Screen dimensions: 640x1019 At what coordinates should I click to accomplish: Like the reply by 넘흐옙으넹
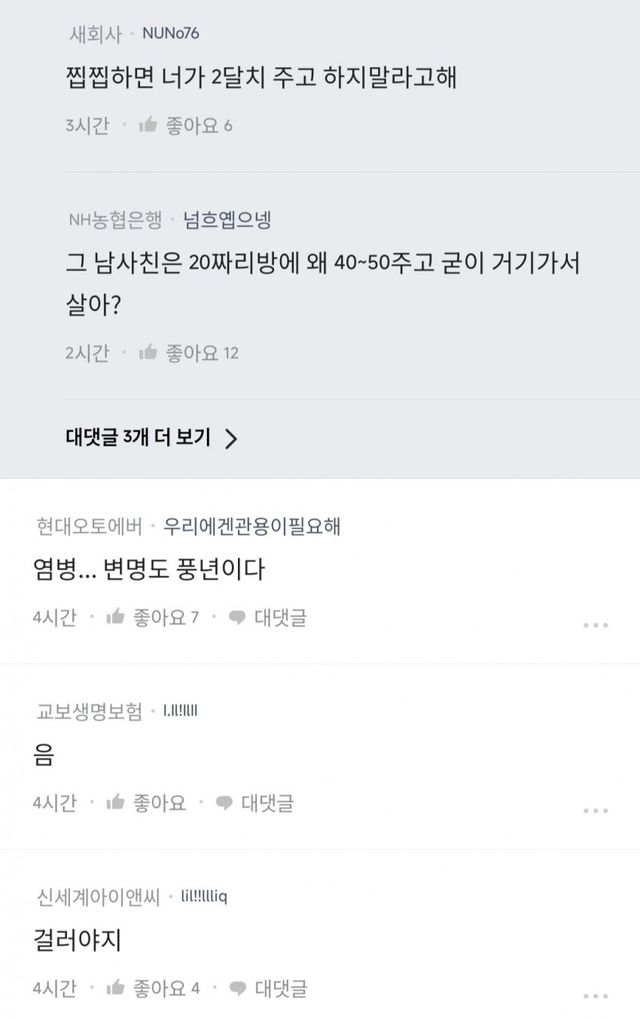[x=177, y=352]
